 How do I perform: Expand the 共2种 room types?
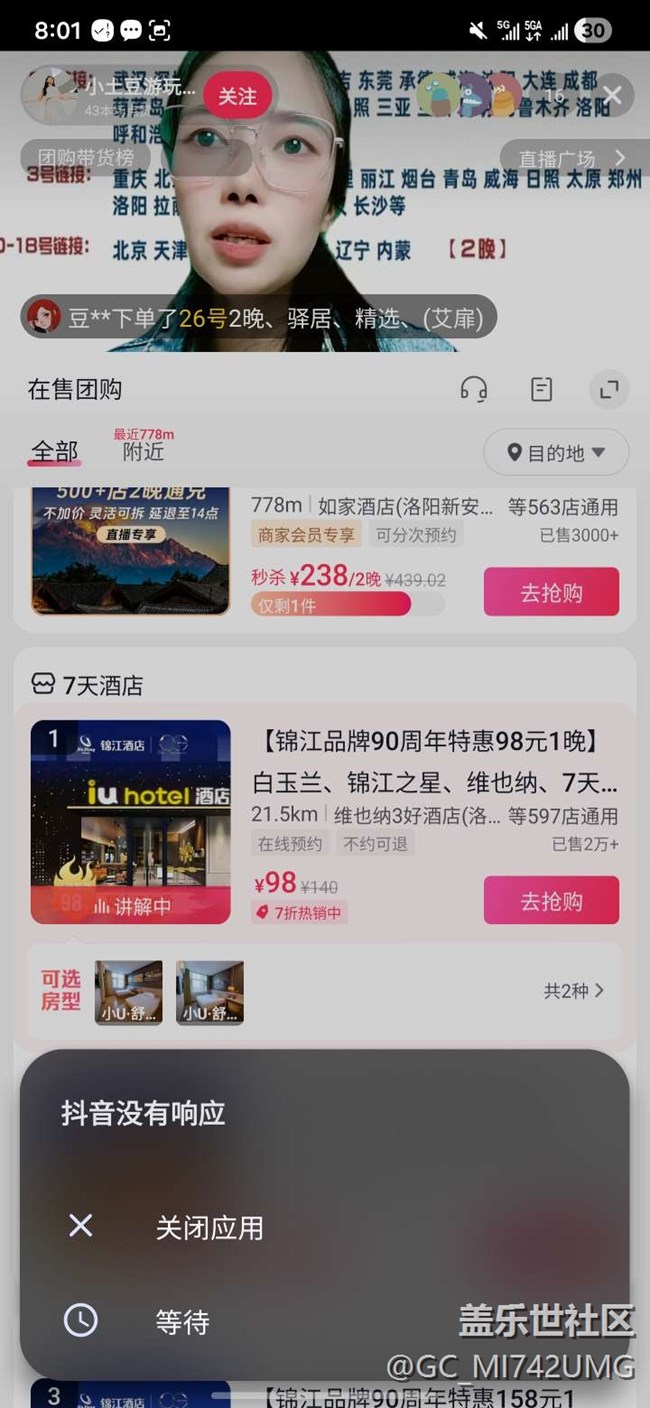click(574, 991)
